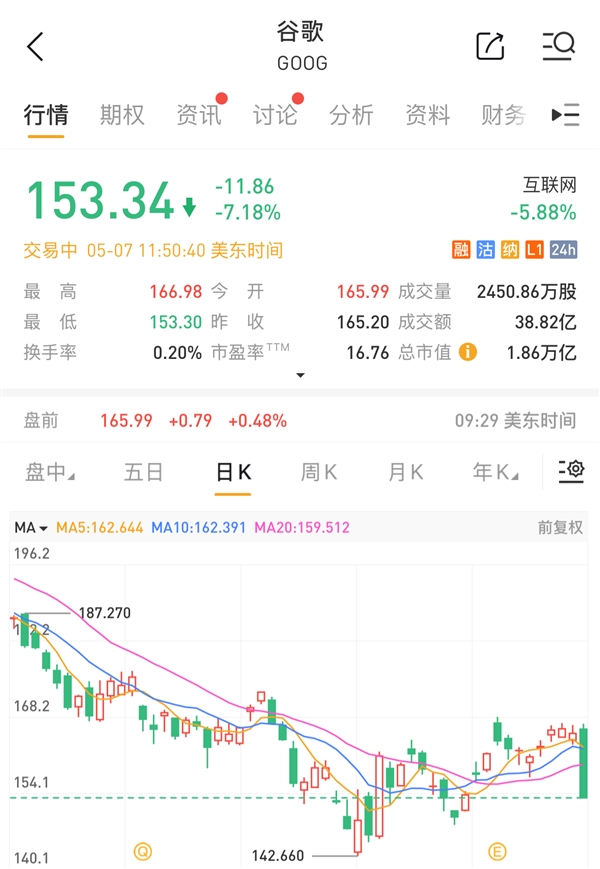This screenshot has height=869, width=600.
Task: Switch to the 期权 tab
Action: point(122,115)
